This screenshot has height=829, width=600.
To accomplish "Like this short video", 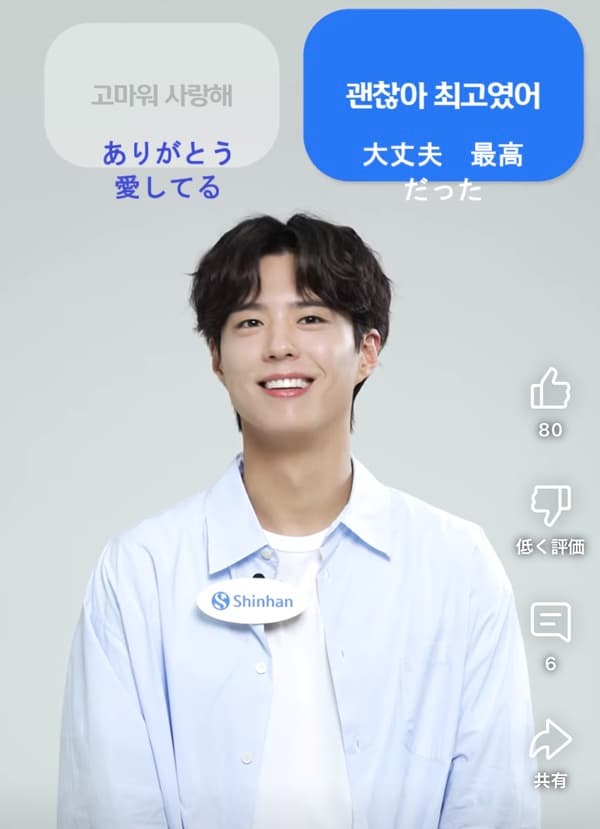I will [550, 388].
